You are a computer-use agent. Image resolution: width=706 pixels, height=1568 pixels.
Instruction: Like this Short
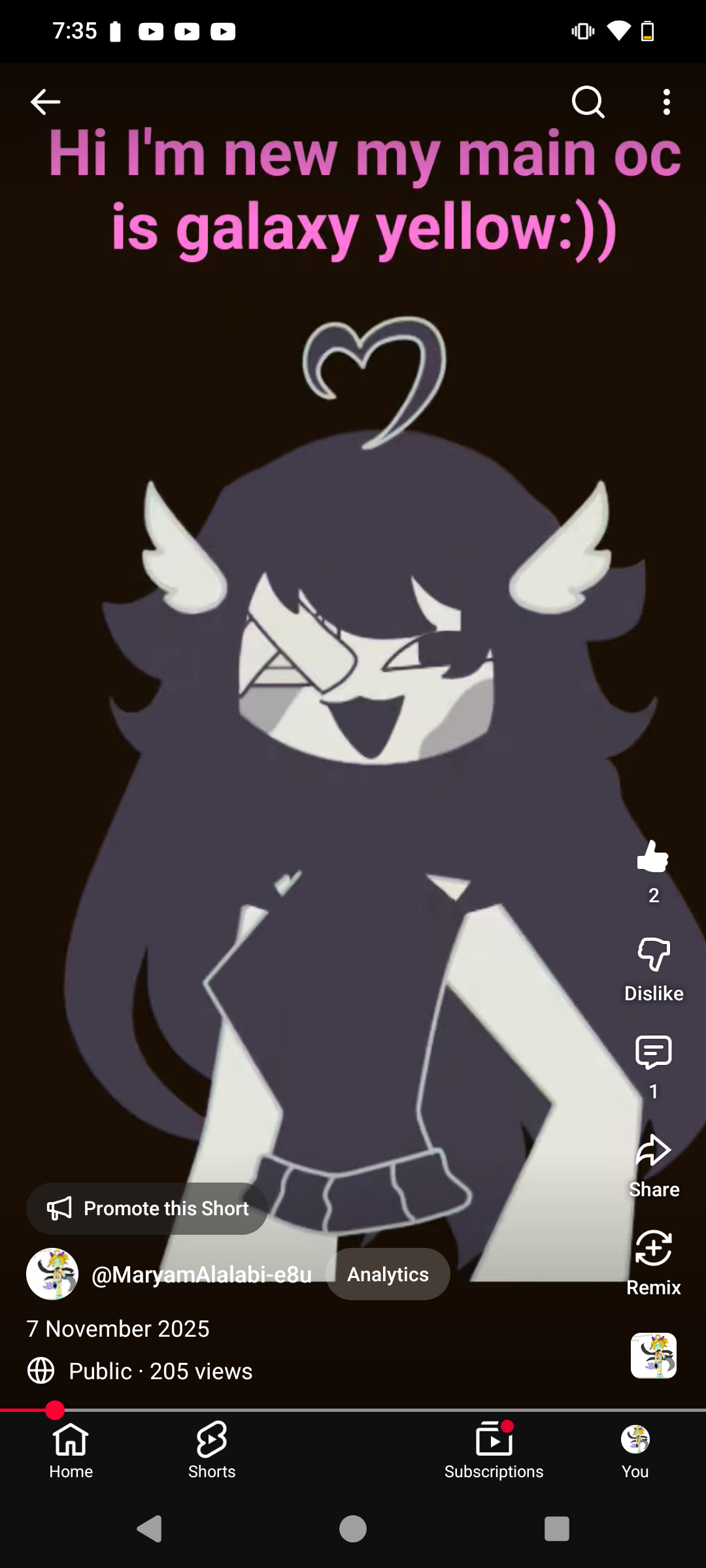pos(653,857)
